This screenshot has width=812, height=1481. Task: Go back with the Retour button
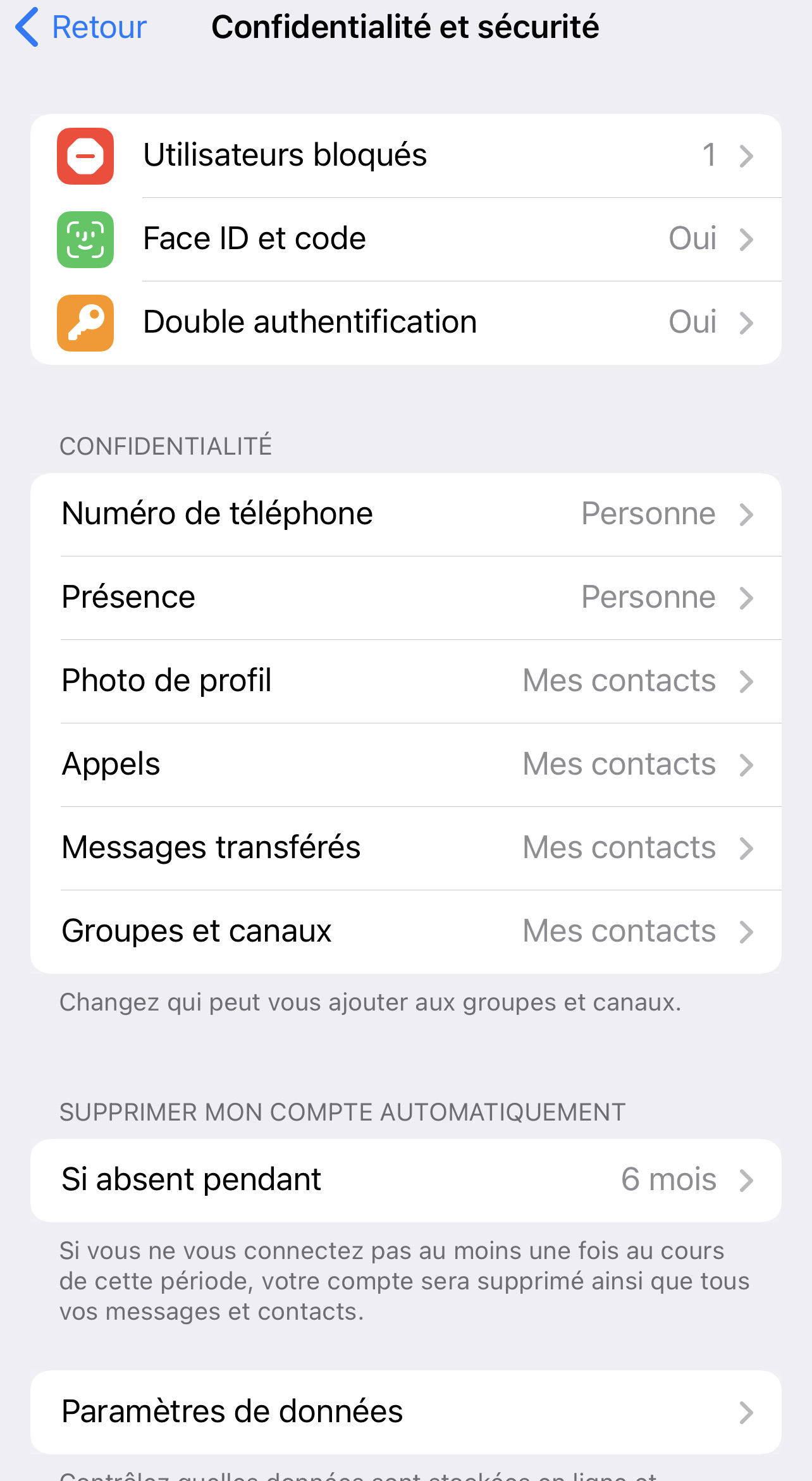click(x=81, y=27)
